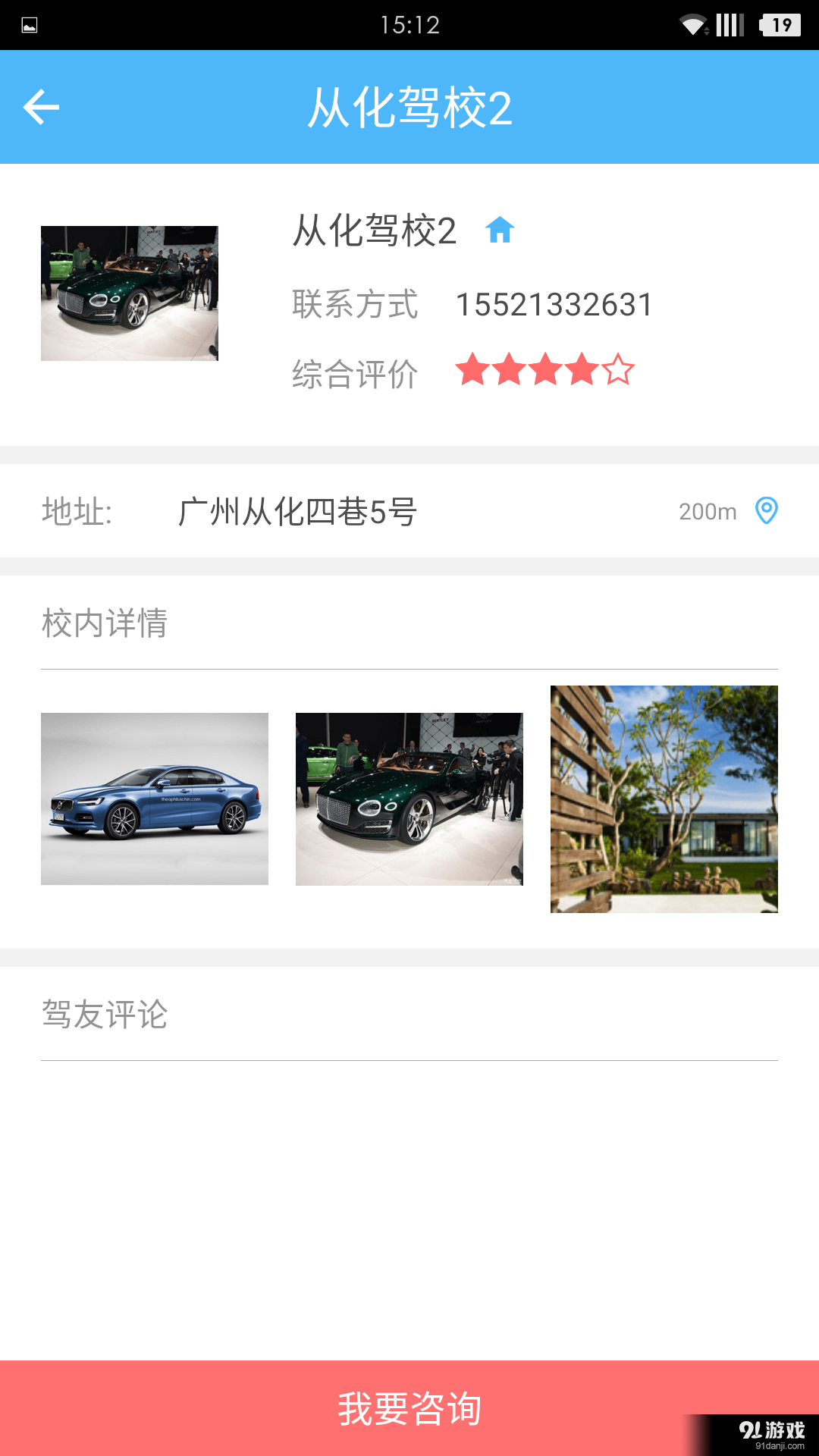Expand the 驾友评论 comments section
This screenshot has height=1456, width=819.
click(x=105, y=1015)
